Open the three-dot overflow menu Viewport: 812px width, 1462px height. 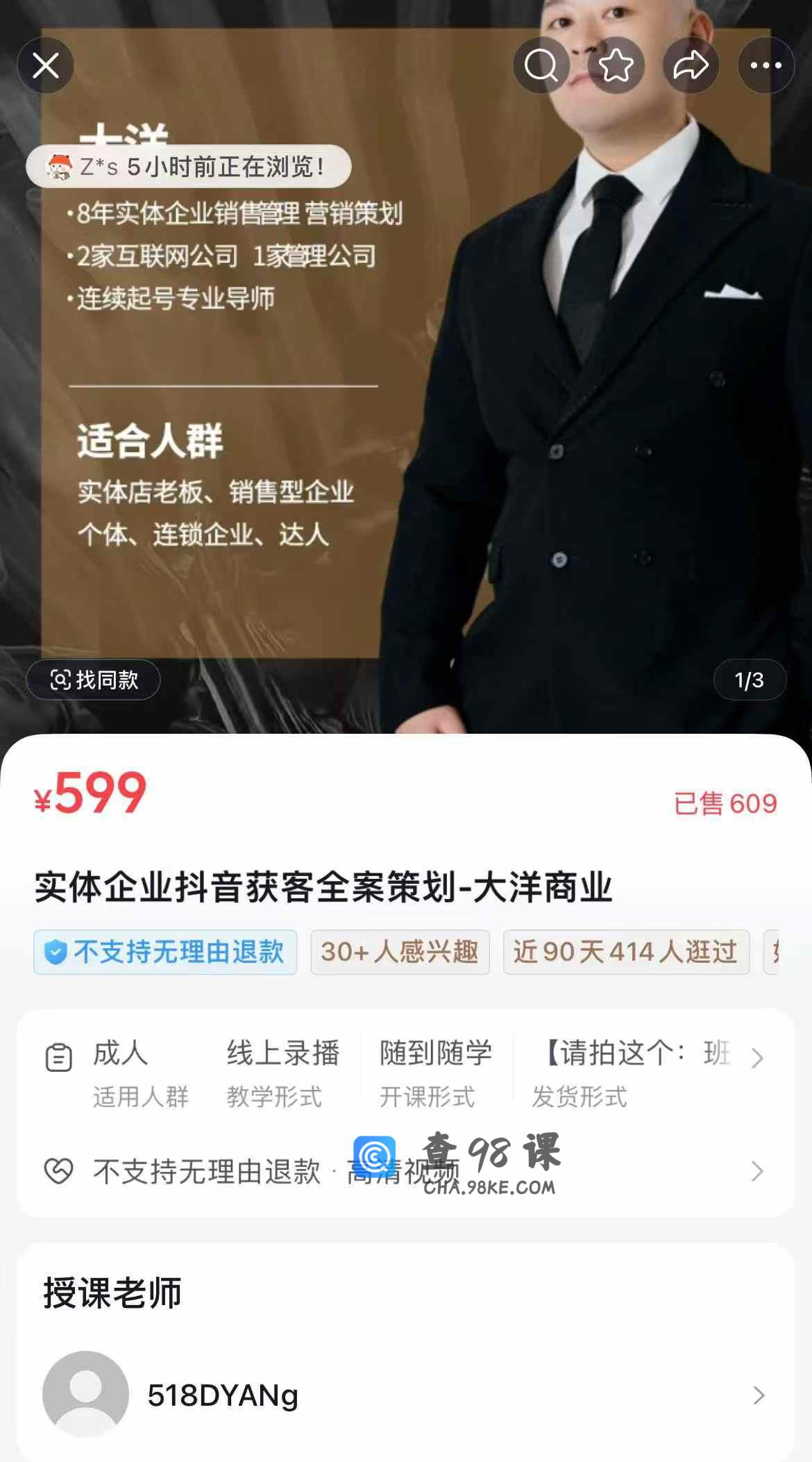coord(766,66)
